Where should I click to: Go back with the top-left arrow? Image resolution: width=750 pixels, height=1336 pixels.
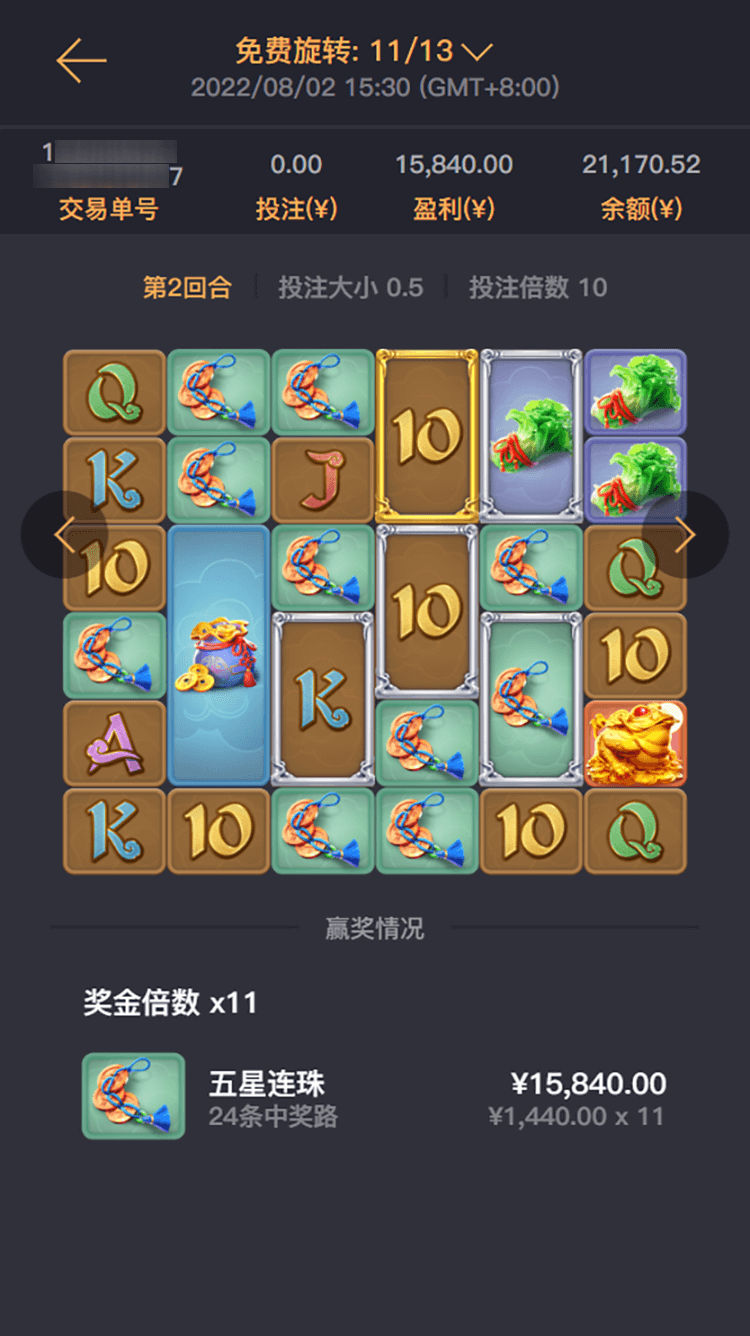81,61
